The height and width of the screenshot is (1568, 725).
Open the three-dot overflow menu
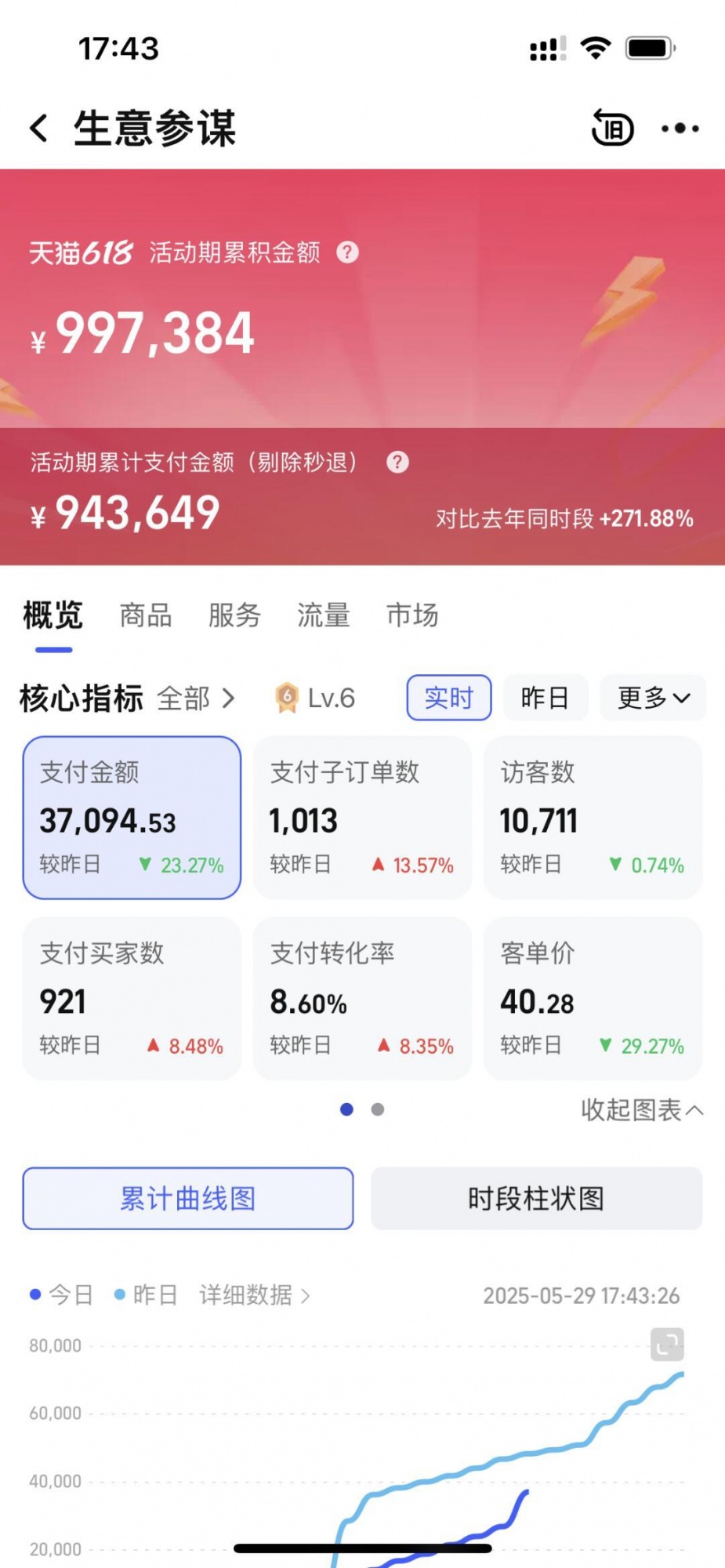tap(680, 128)
